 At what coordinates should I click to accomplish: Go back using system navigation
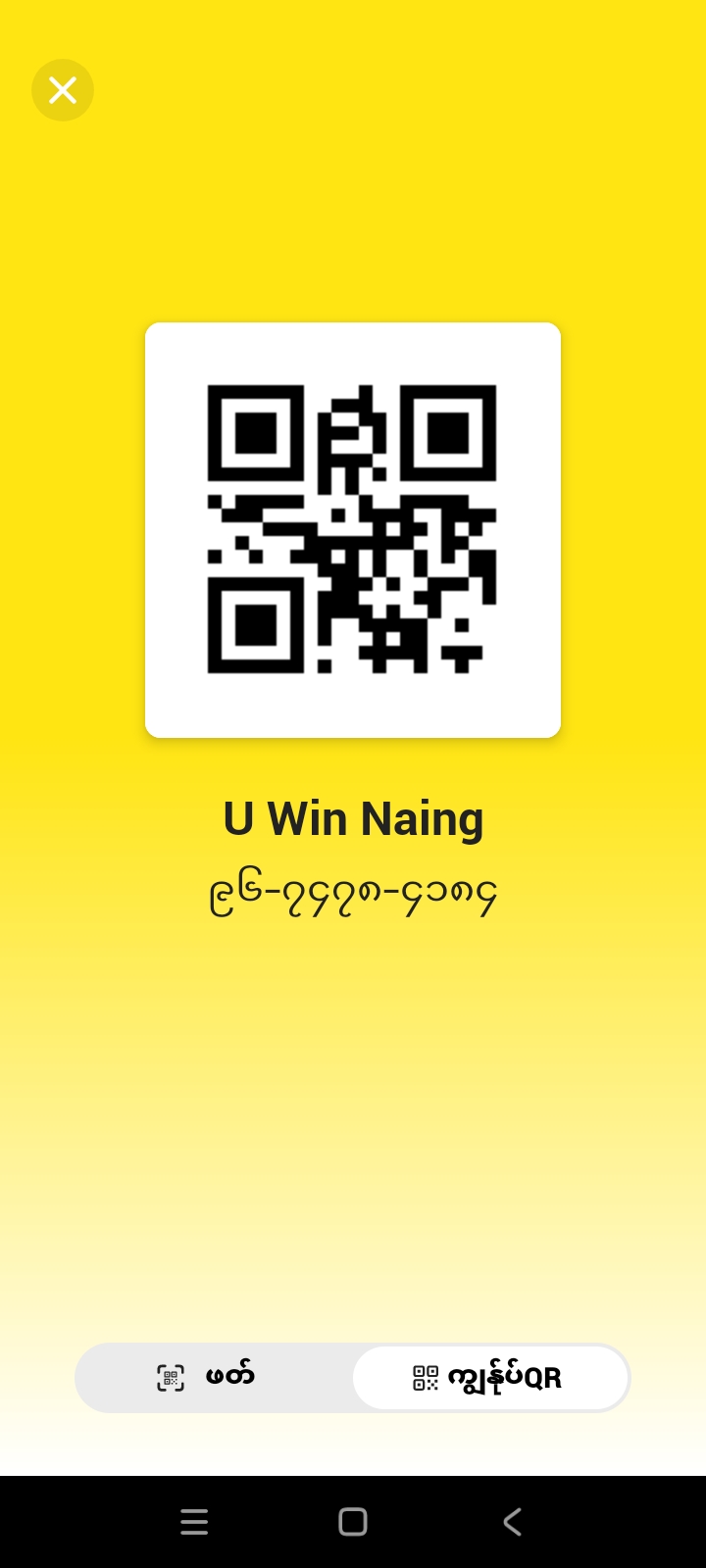pyautogui.click(x=512, y=1521)
